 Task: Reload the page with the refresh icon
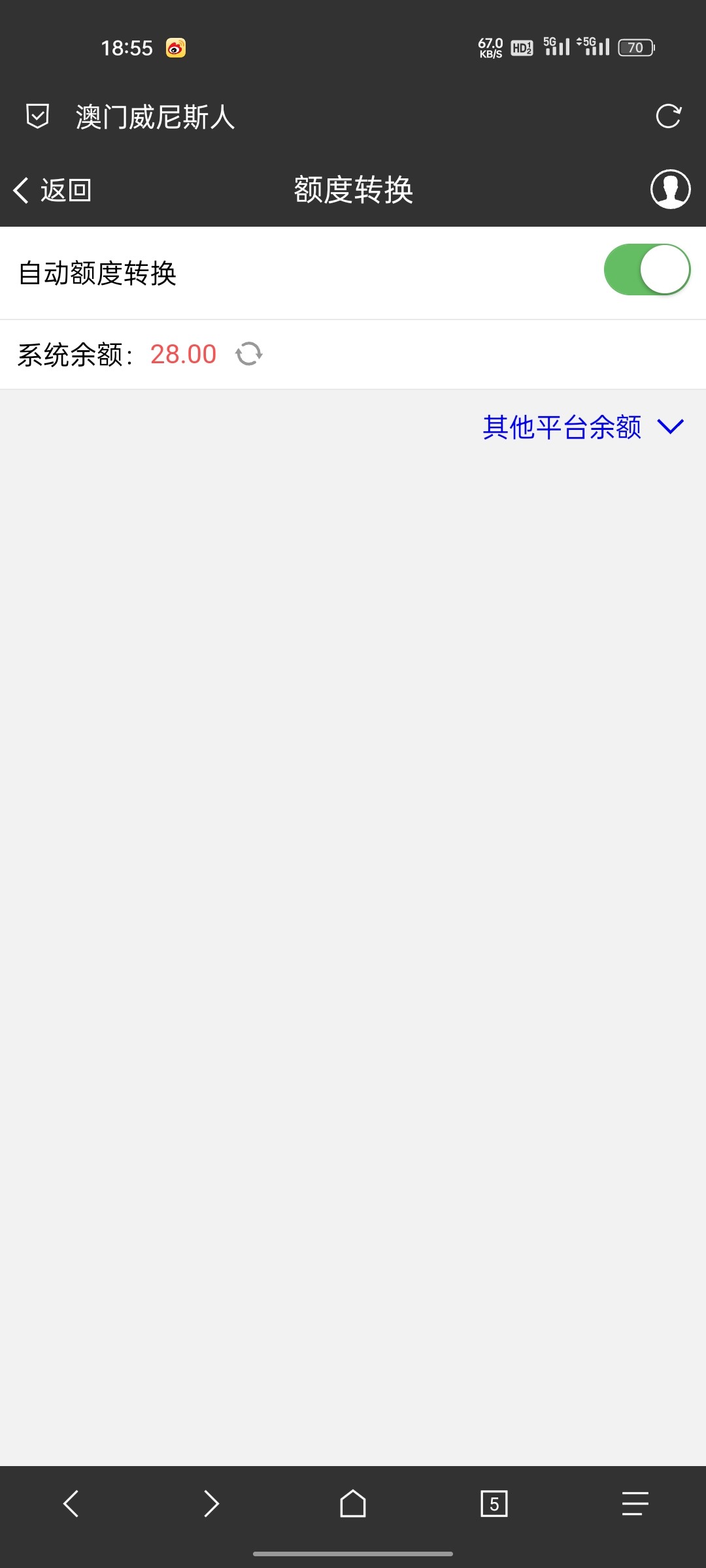pyautogui.click(x=668, y=116)
